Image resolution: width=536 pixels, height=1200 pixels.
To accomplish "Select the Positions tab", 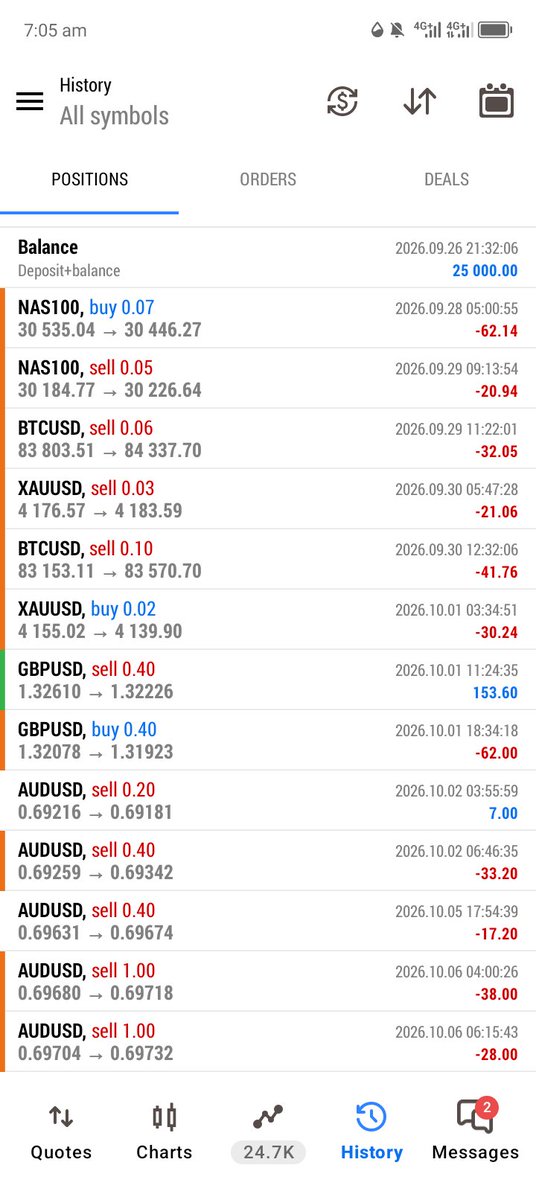I will coord(90,180).
